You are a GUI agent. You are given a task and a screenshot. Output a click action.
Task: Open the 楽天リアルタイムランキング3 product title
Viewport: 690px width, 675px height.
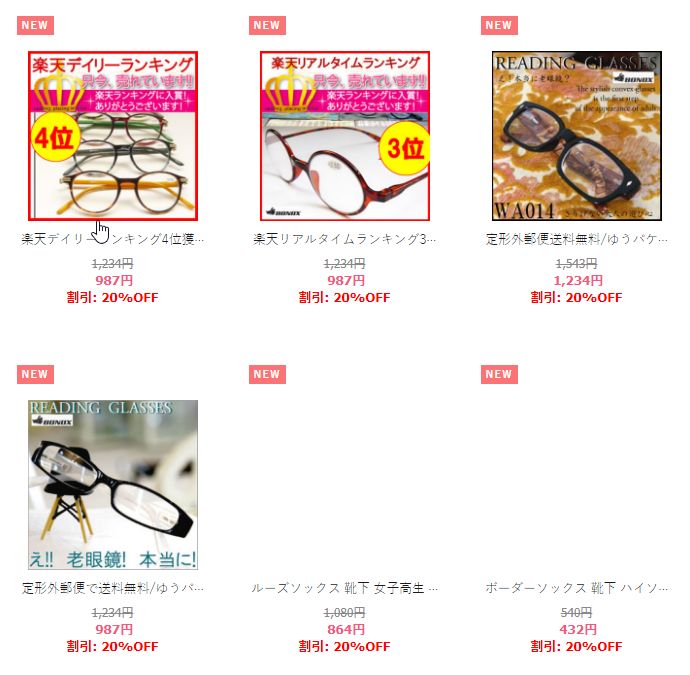tap(345, 239)
